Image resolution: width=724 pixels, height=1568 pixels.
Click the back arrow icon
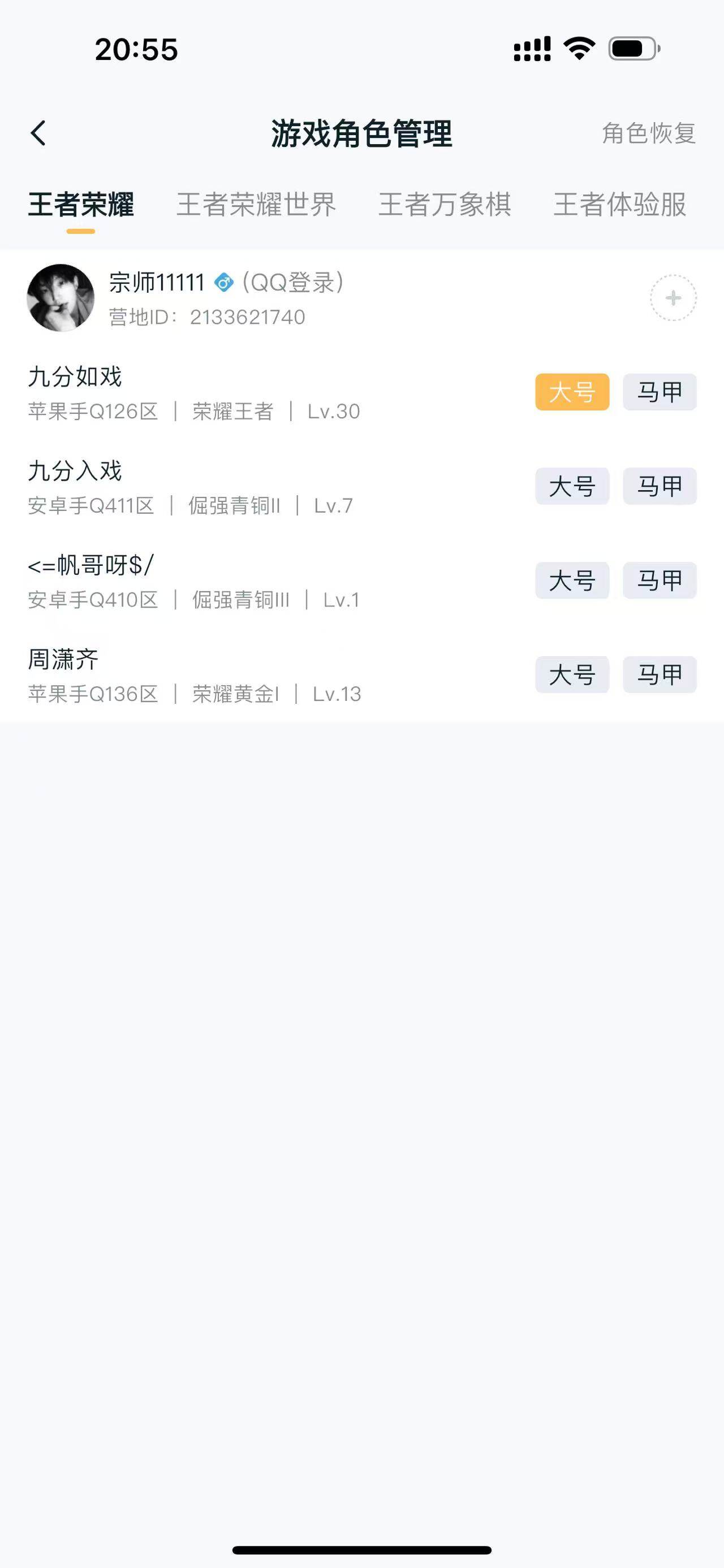point(39,133)
